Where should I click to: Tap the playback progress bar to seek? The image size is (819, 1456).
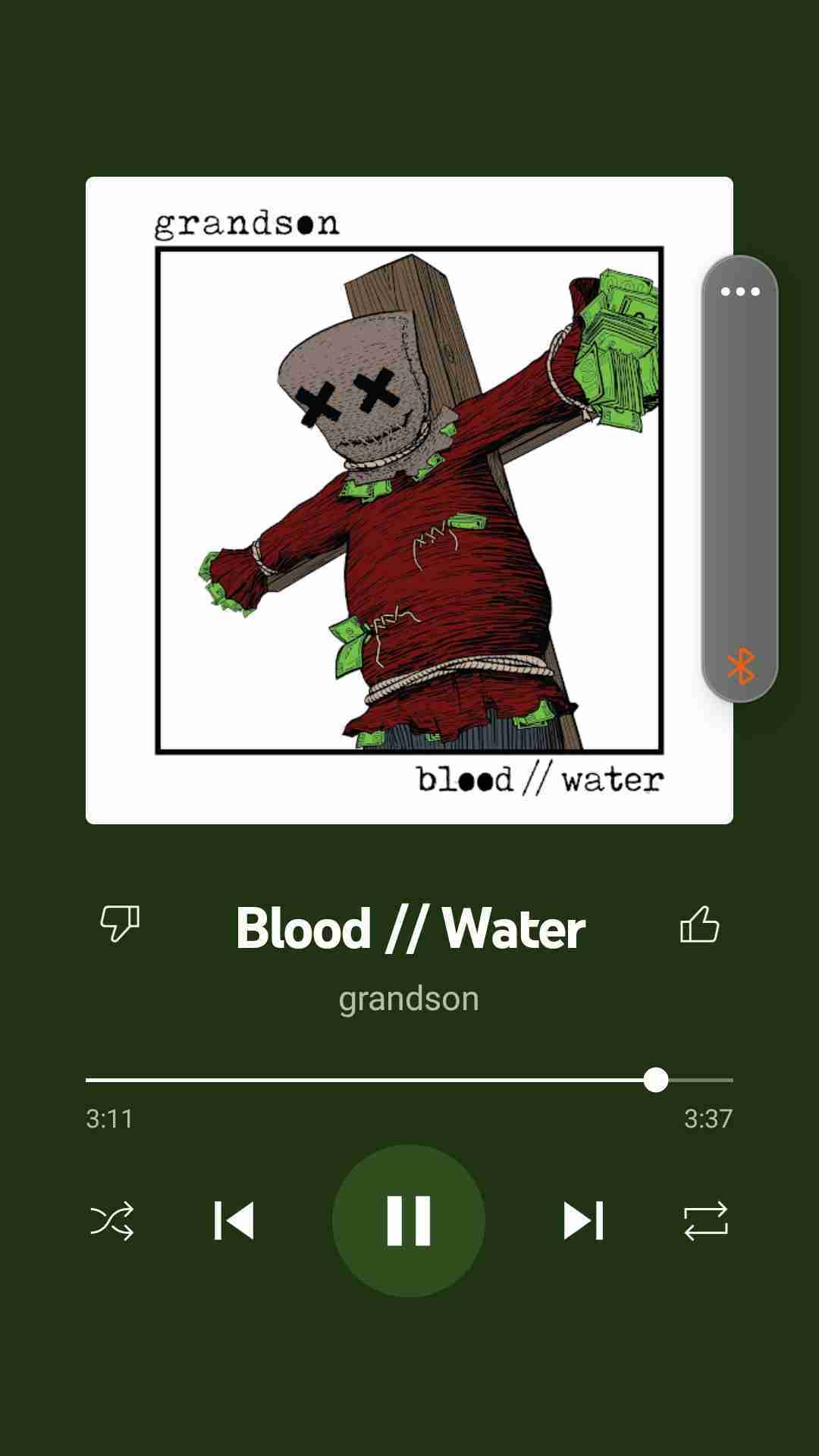click(x=409, y=1079)
